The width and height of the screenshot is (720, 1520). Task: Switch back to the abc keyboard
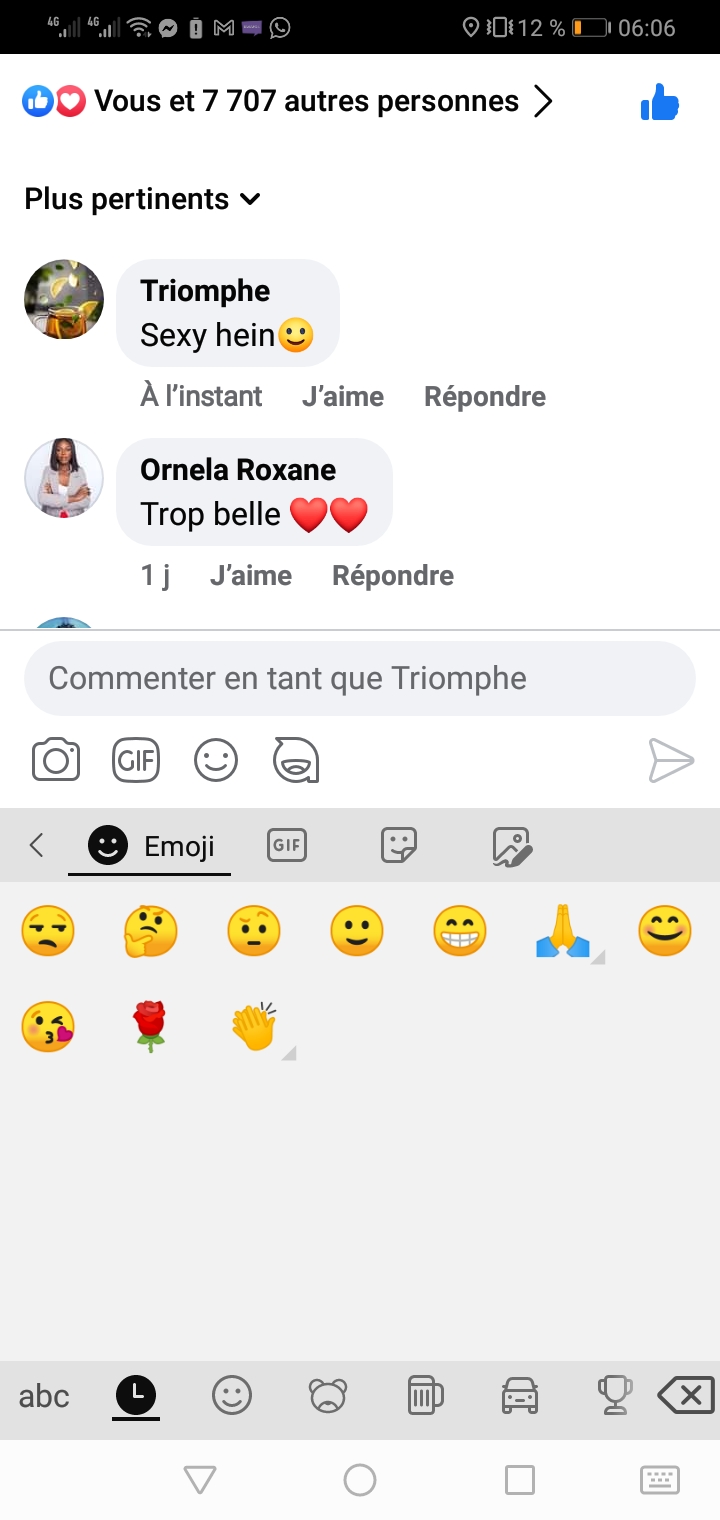[44, 1396]
